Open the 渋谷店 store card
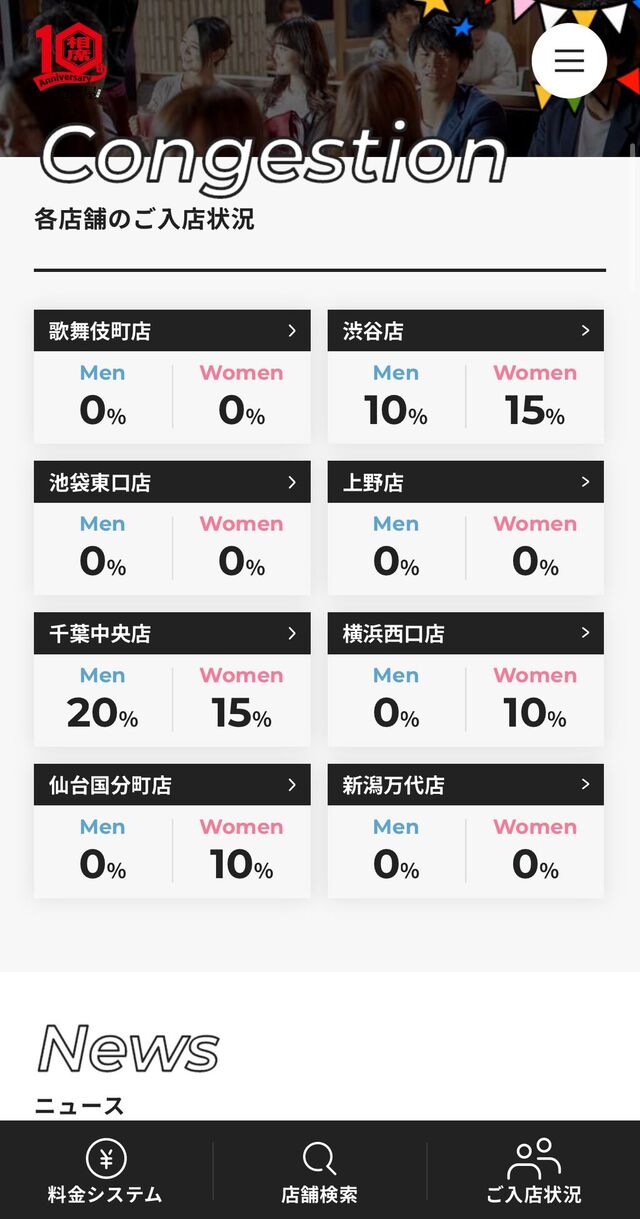Image resolution: width=640 pixels, height=1219 pixels. [466, 377]
